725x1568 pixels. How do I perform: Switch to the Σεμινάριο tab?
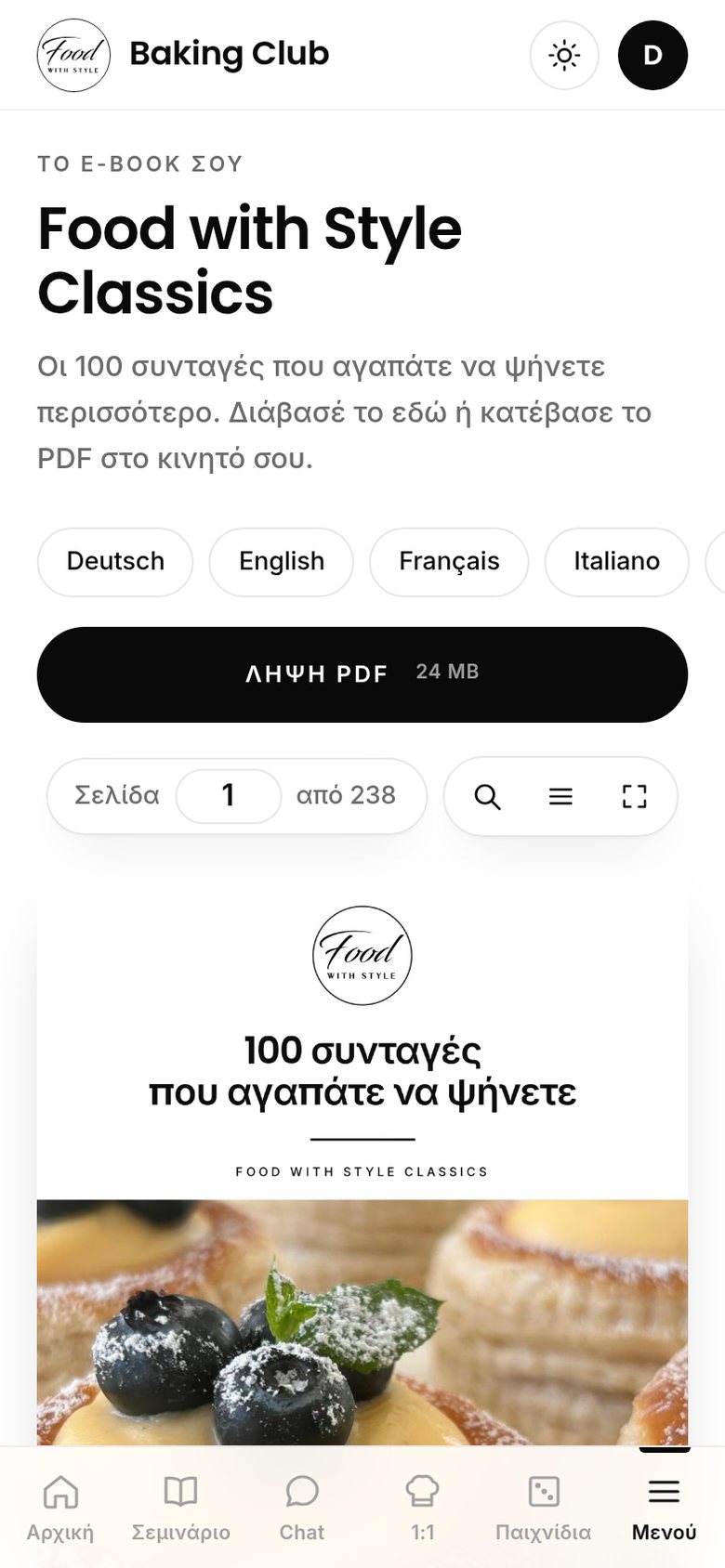(181, 1508)
